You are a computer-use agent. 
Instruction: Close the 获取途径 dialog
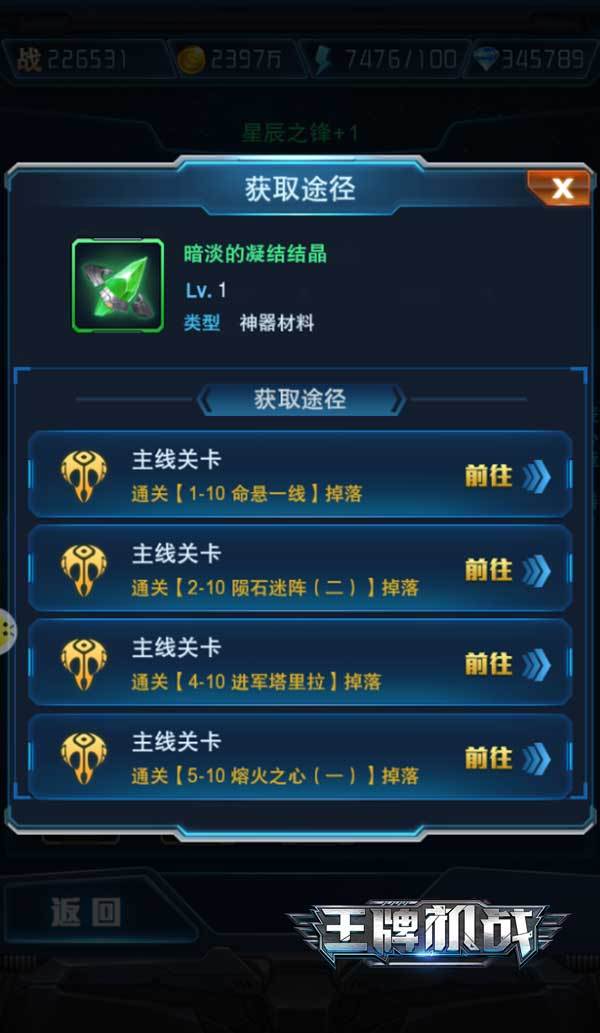(x=559, y=188)
